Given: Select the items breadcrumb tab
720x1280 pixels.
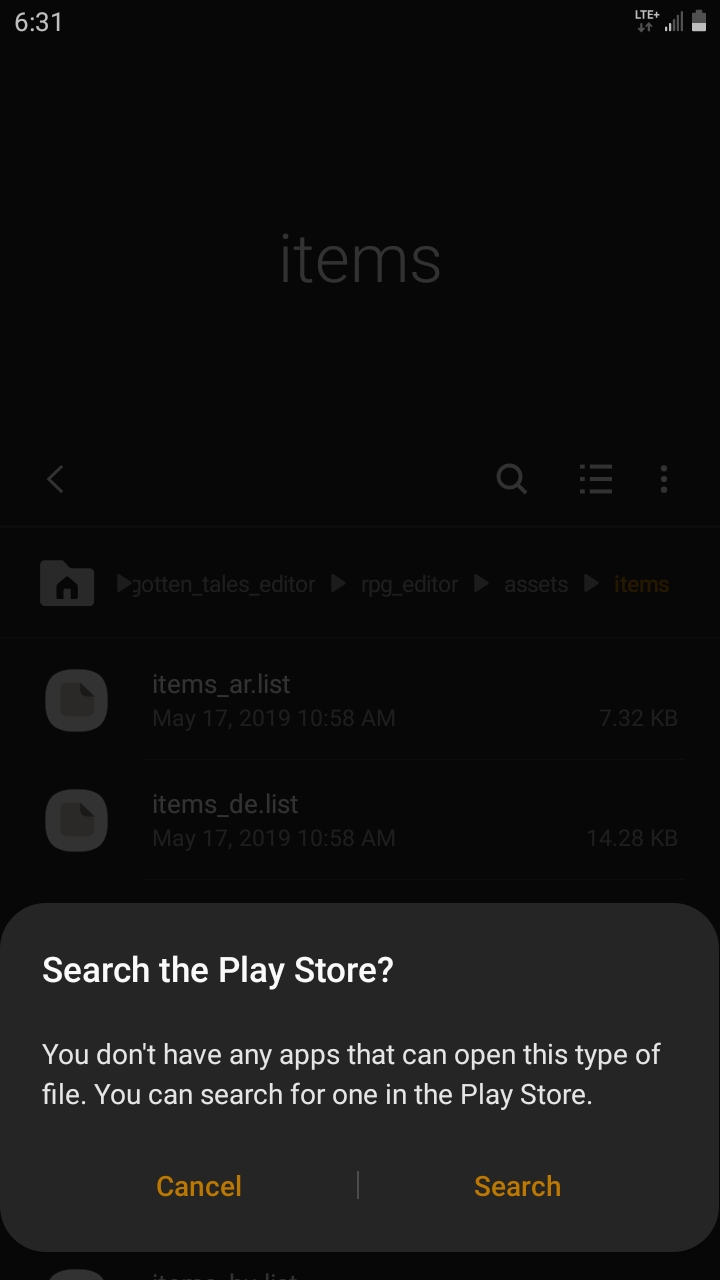Looking at the screenshot, I should 641,584.
